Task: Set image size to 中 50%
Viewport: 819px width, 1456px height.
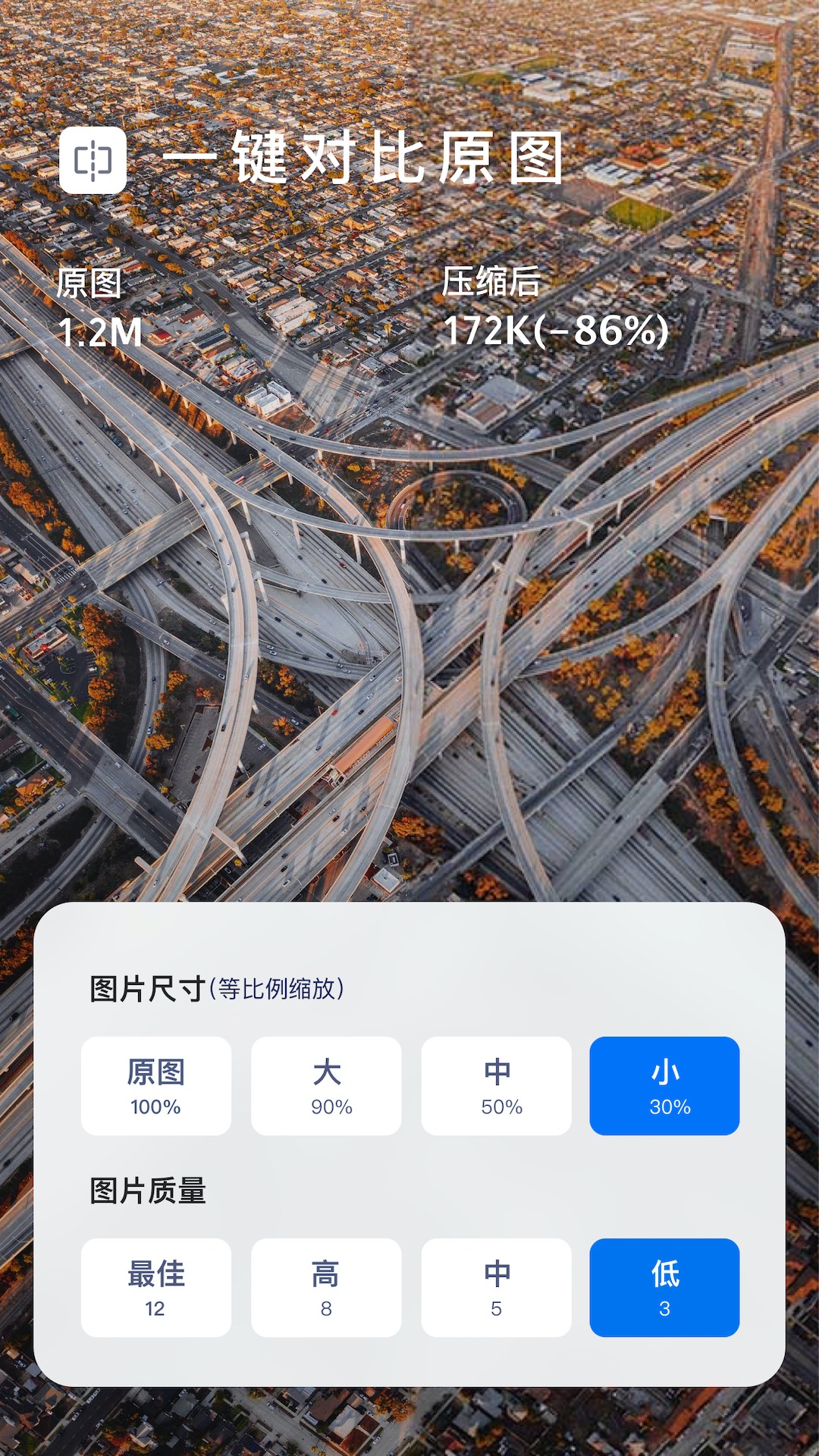Action: point(495,1086)
